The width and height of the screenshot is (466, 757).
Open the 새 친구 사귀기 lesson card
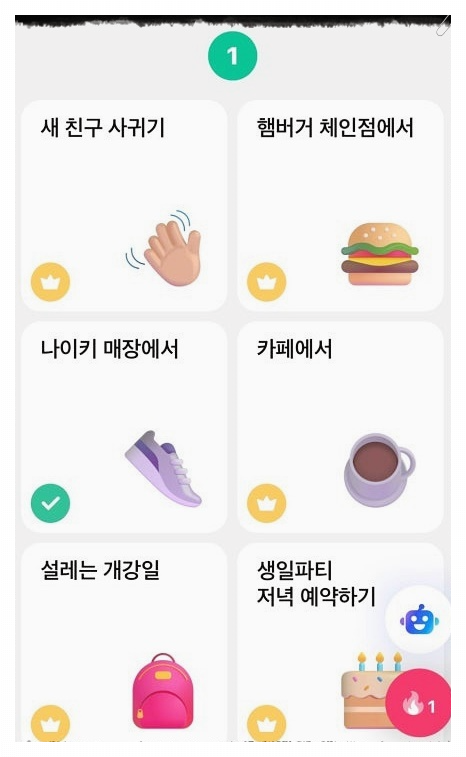pos(124,206)
